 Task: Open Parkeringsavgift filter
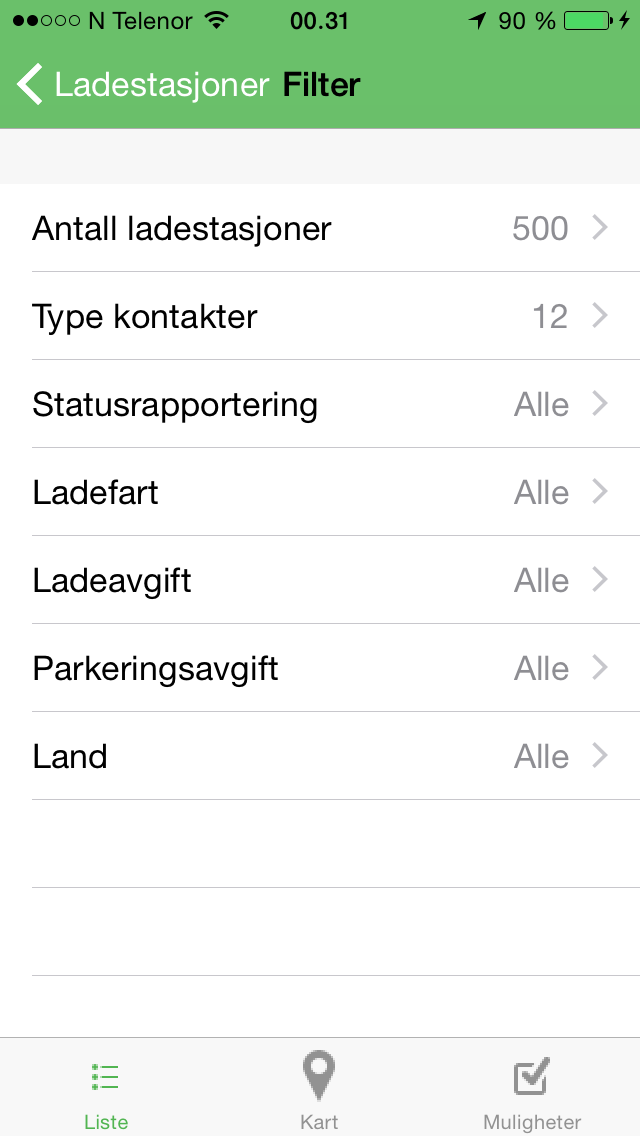(320, 667)
